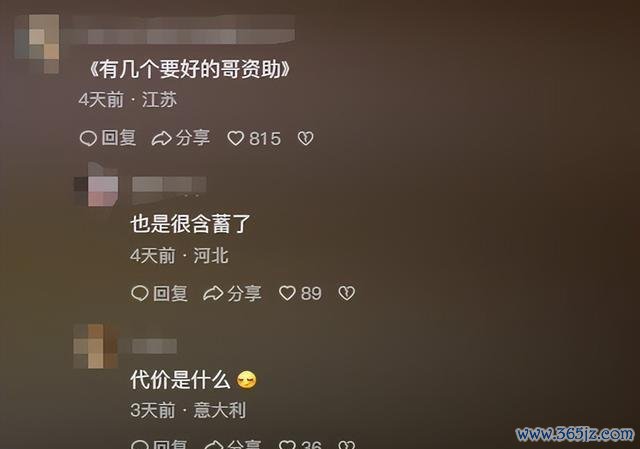Viewport: 640px width, 449px height.
Task: Share the comment 有几个要好的哥资助
Action: [x=180, y=139]
